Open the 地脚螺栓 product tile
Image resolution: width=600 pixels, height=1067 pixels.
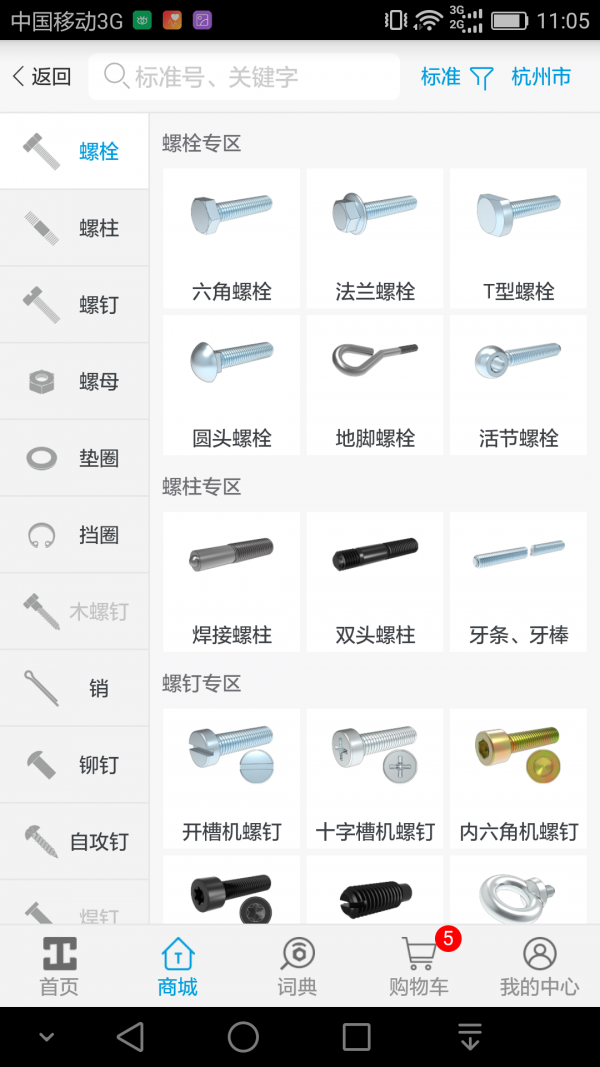(375, 385)
